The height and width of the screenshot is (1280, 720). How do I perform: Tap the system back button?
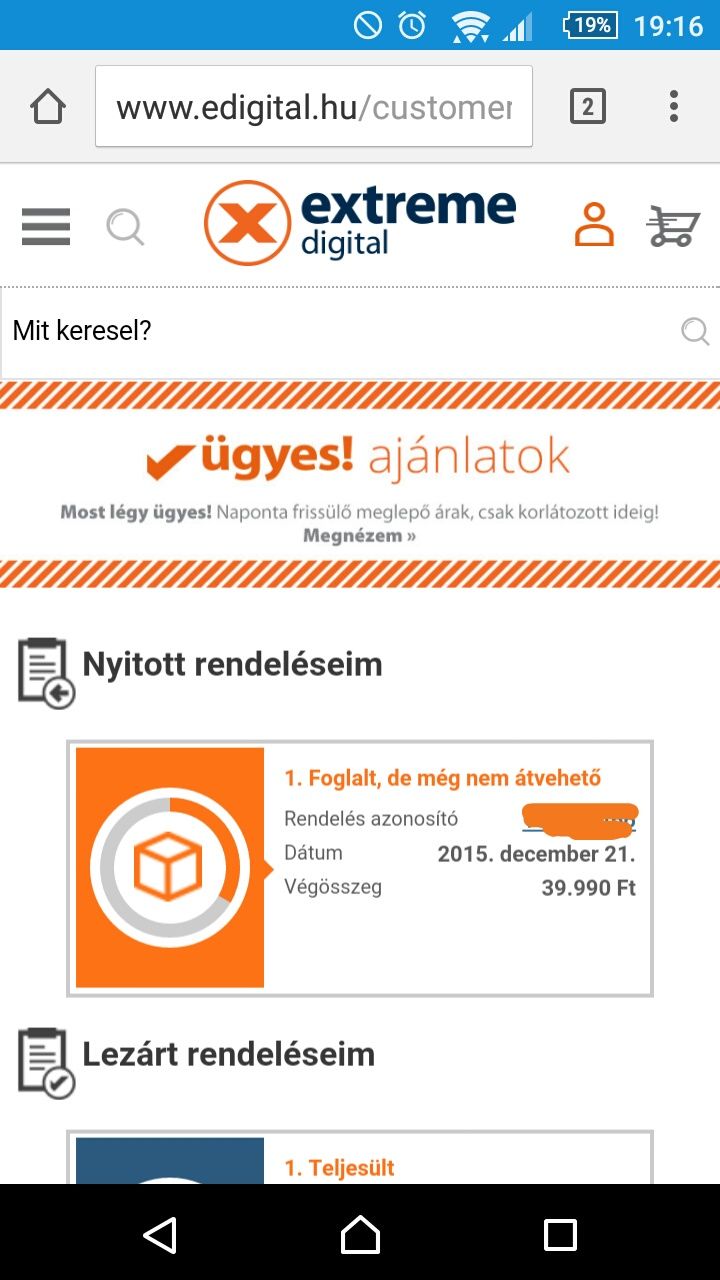pos(160,1234)
